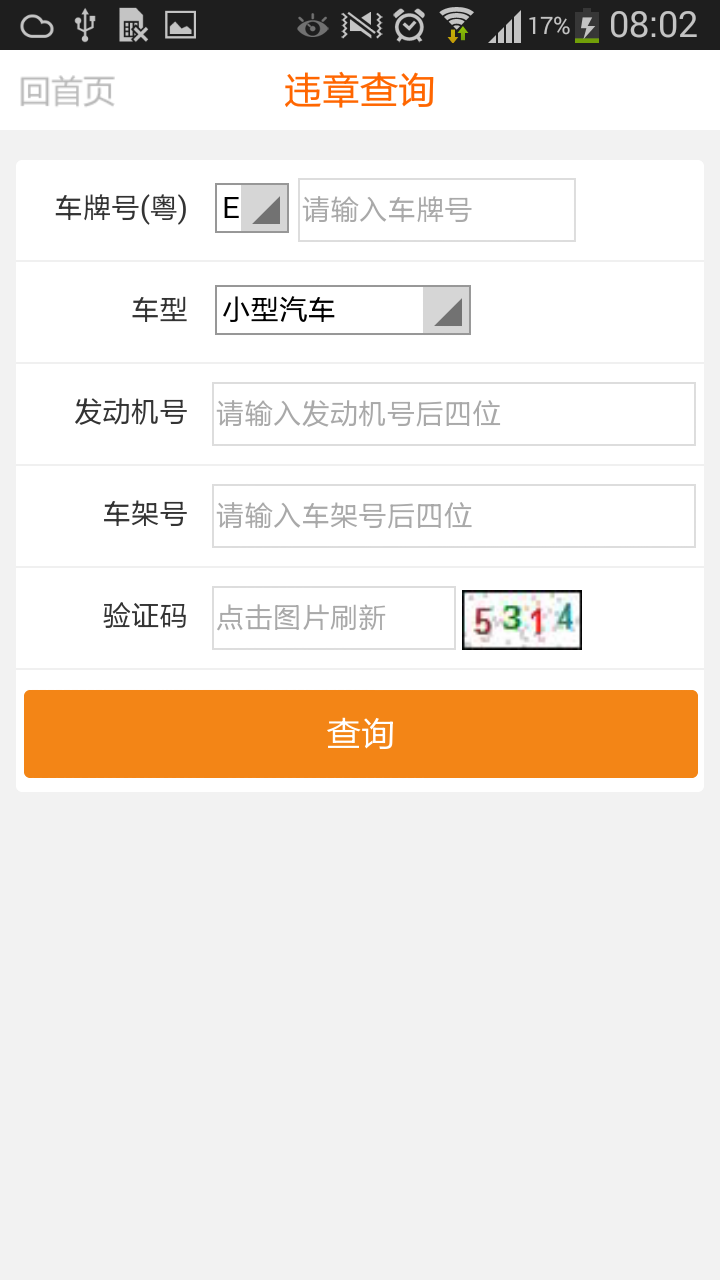Tap the 回首页 home link
This screenshot has height=1280, width=720.
[x=63, y=90]
